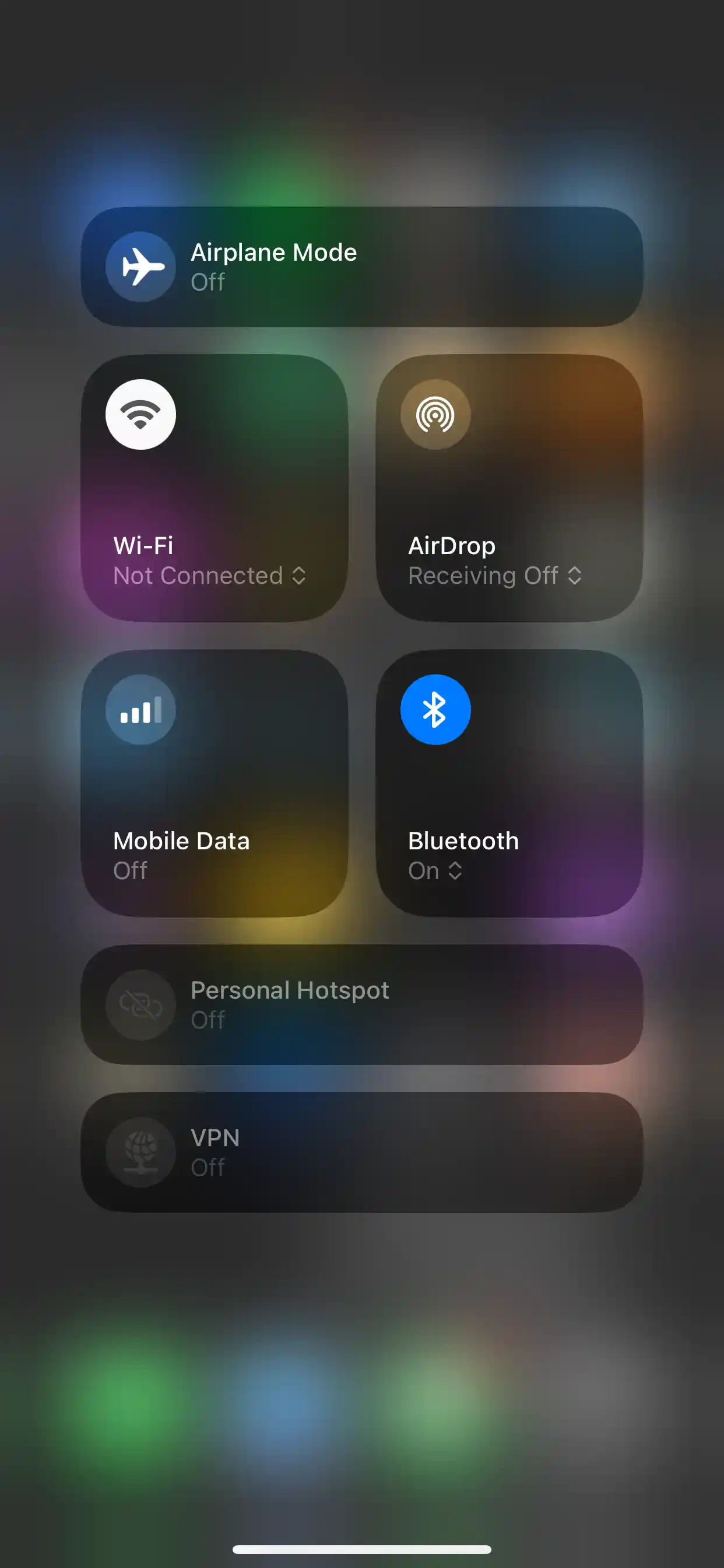The height and width of the screenshot is (1568, 724).
Task: Expand the Wi-Fi Not Connected network list
Action: pos(209,576)
